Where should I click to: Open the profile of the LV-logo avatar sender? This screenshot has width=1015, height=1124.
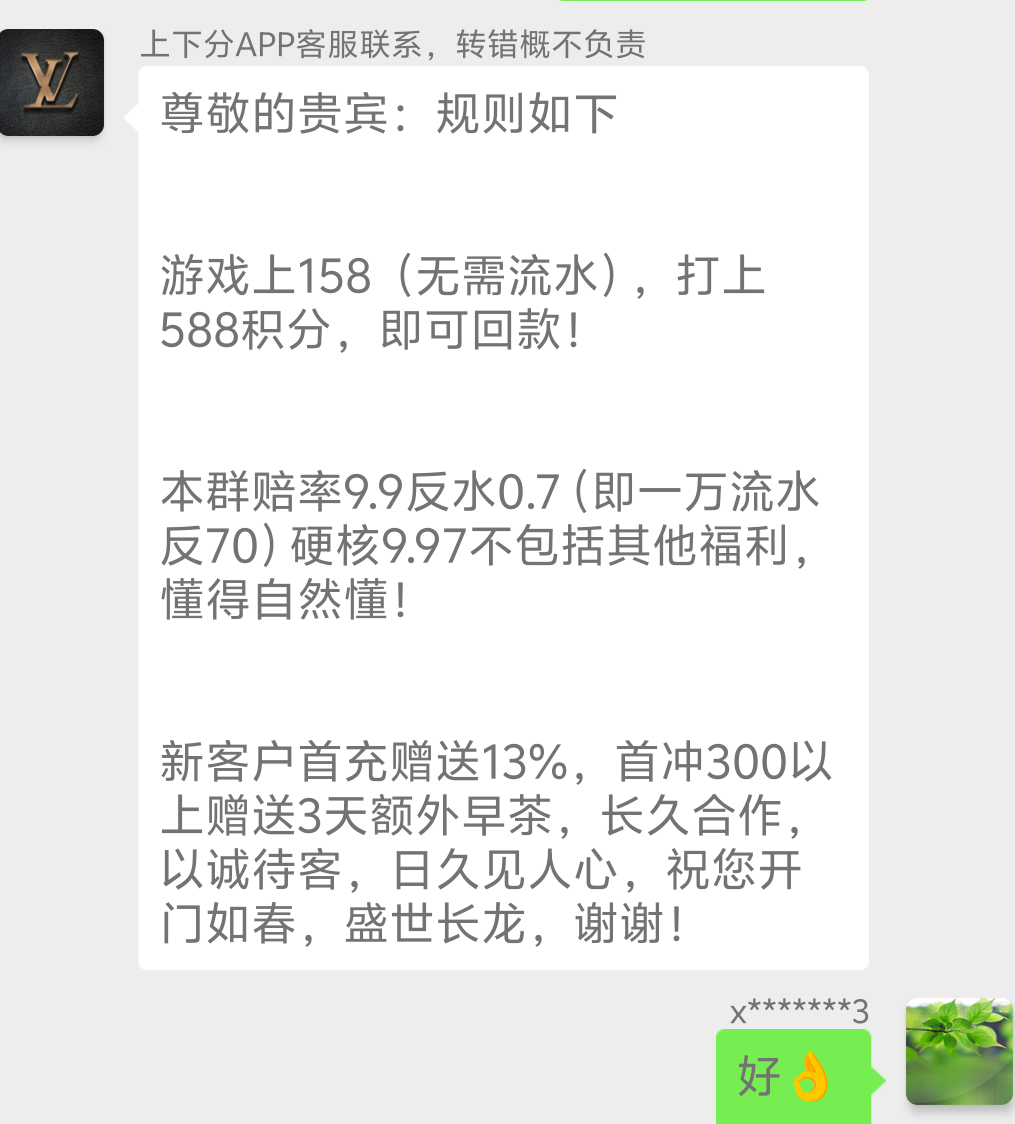click(52, 83)
